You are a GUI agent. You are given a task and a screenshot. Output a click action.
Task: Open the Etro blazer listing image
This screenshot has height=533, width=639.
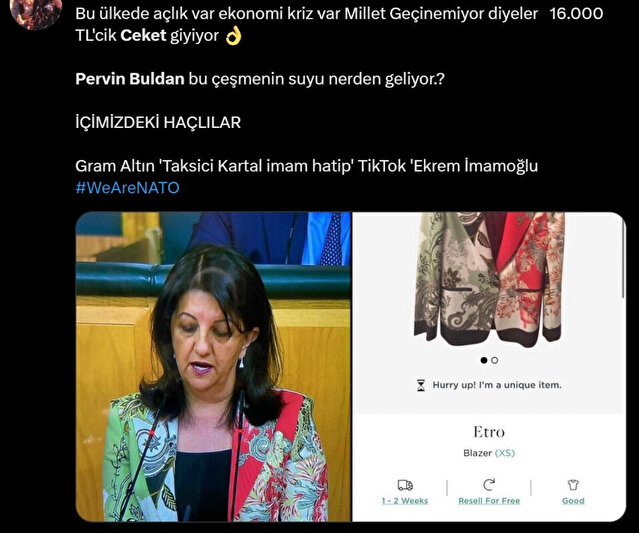(x=489, y=366)
